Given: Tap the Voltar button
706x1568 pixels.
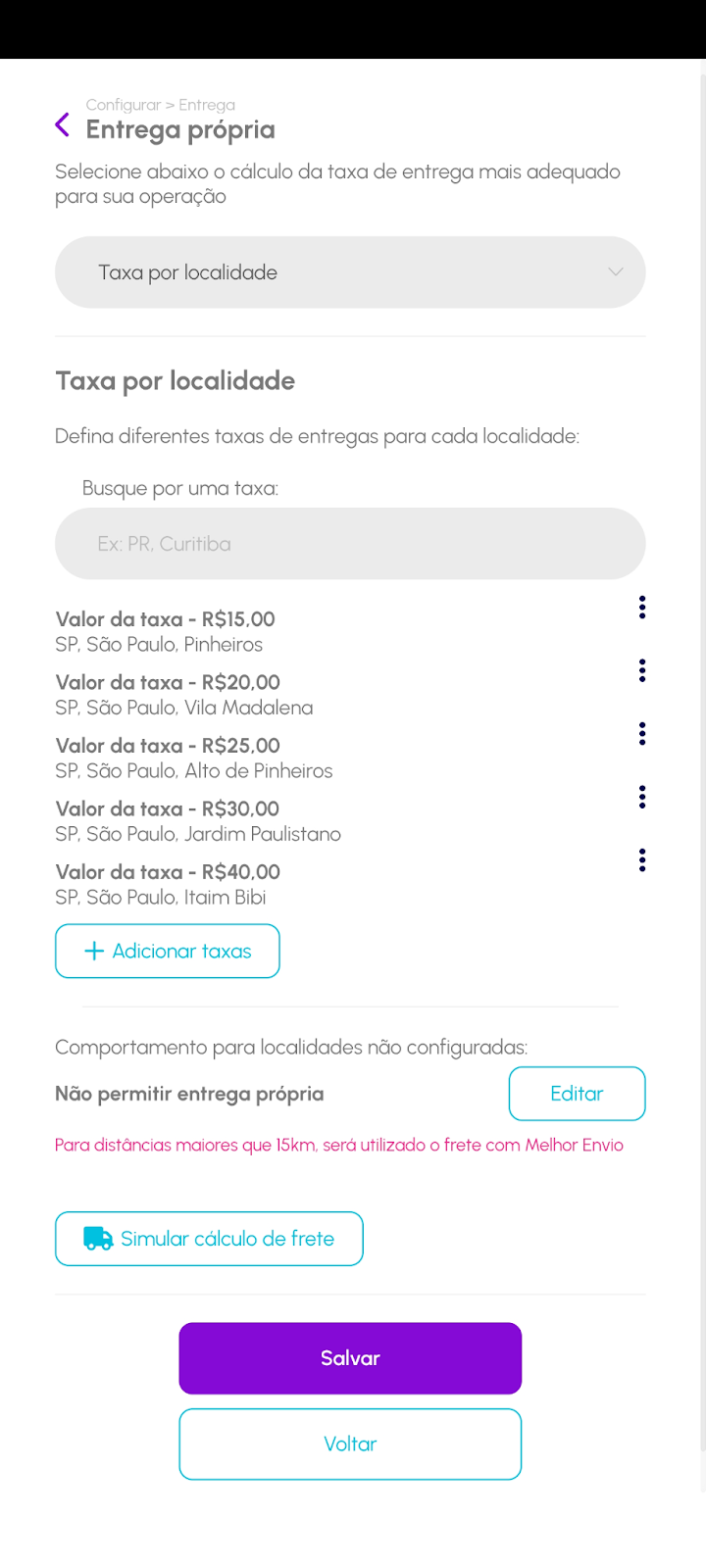Looking at the screenshot, I should [350, 1444].
